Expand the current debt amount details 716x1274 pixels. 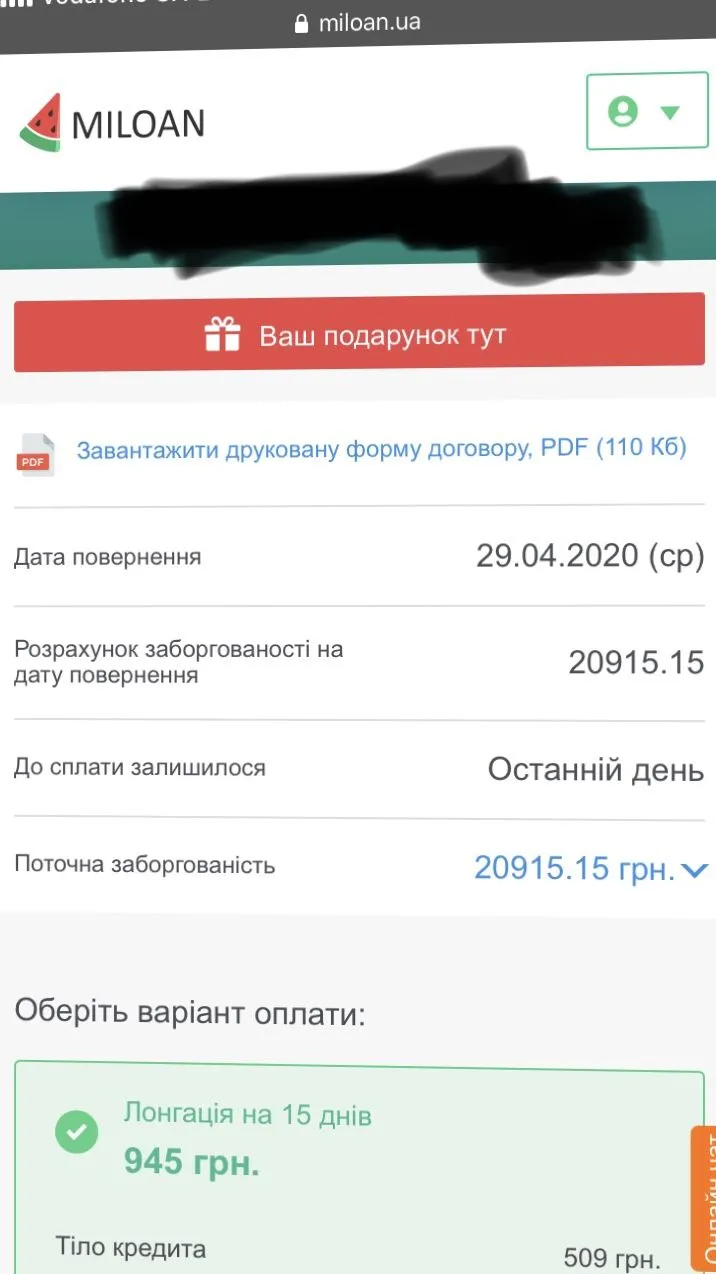tap(694, 869)
